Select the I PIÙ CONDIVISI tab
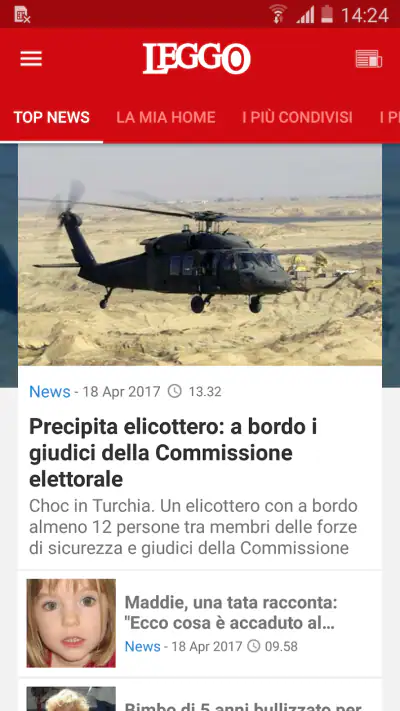Viewport: 400px width, 711px height. [x=297, y=117]
